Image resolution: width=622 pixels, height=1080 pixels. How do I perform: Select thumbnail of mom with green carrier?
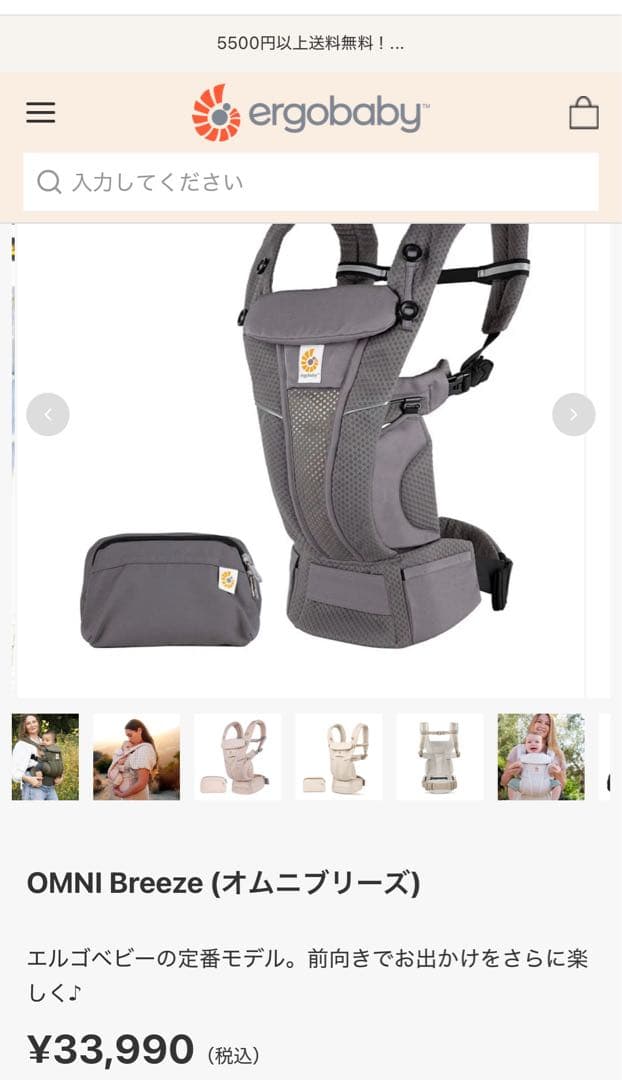[x=45, y=757]
